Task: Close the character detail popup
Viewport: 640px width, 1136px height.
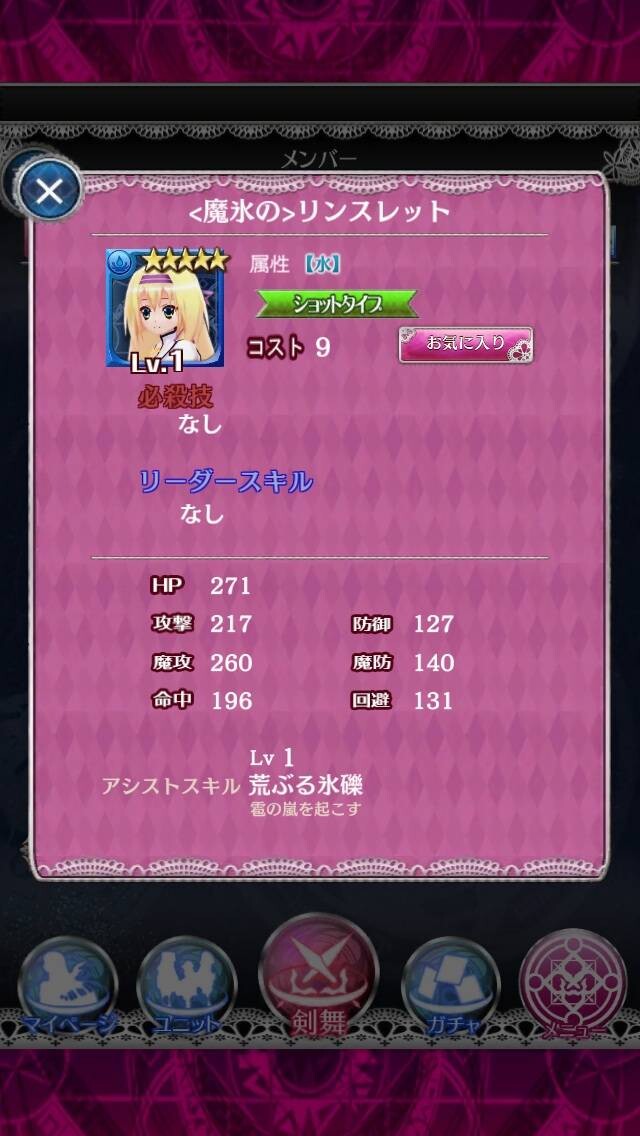Action: (x=49, y=192)
